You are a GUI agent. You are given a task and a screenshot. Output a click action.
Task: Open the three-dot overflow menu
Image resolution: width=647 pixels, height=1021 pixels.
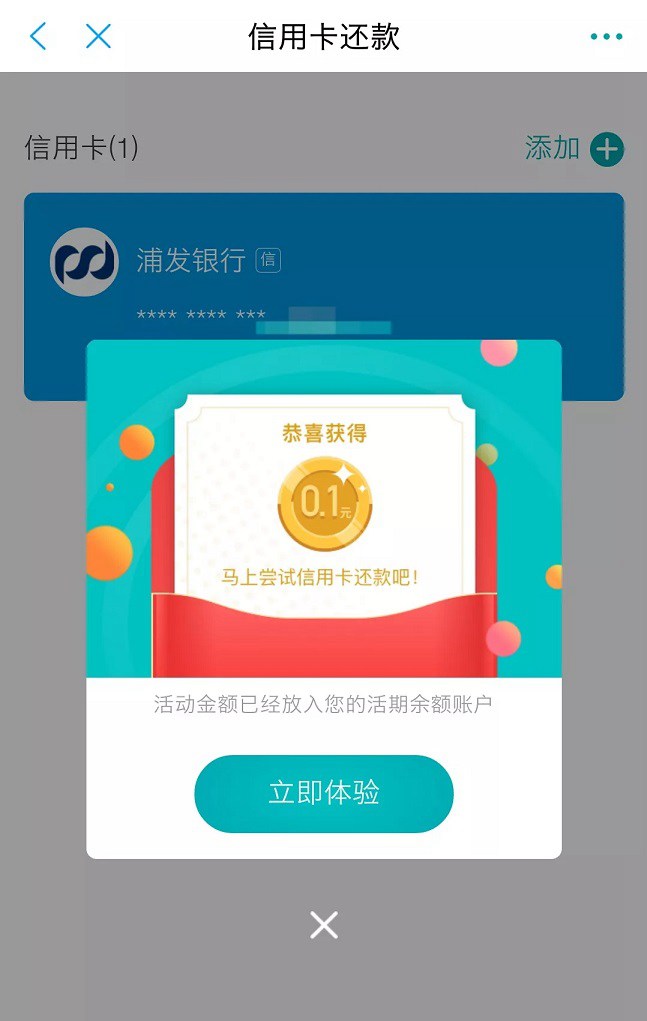pos(606,37)
